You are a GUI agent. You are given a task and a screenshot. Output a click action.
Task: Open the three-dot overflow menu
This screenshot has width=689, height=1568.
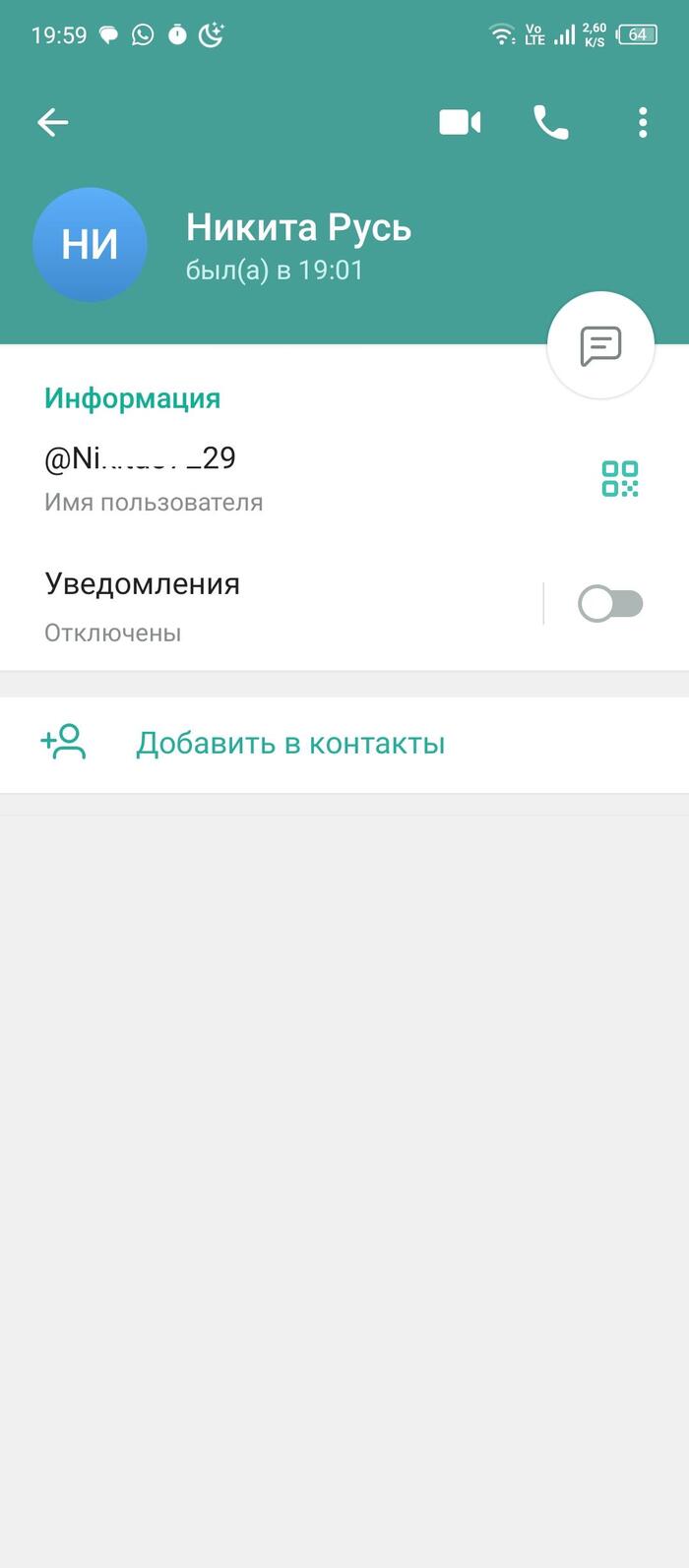(x=643, y=122)
